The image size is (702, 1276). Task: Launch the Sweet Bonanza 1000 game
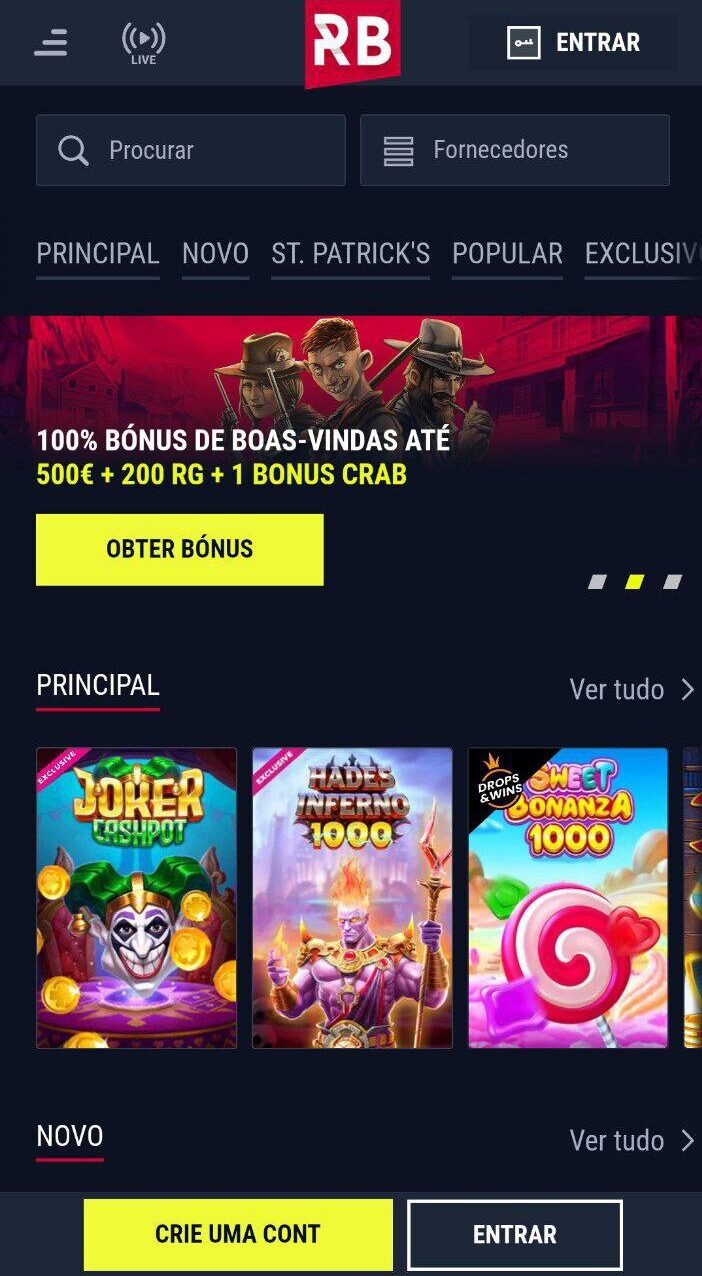pyautogui.click(x=568, y=897)
